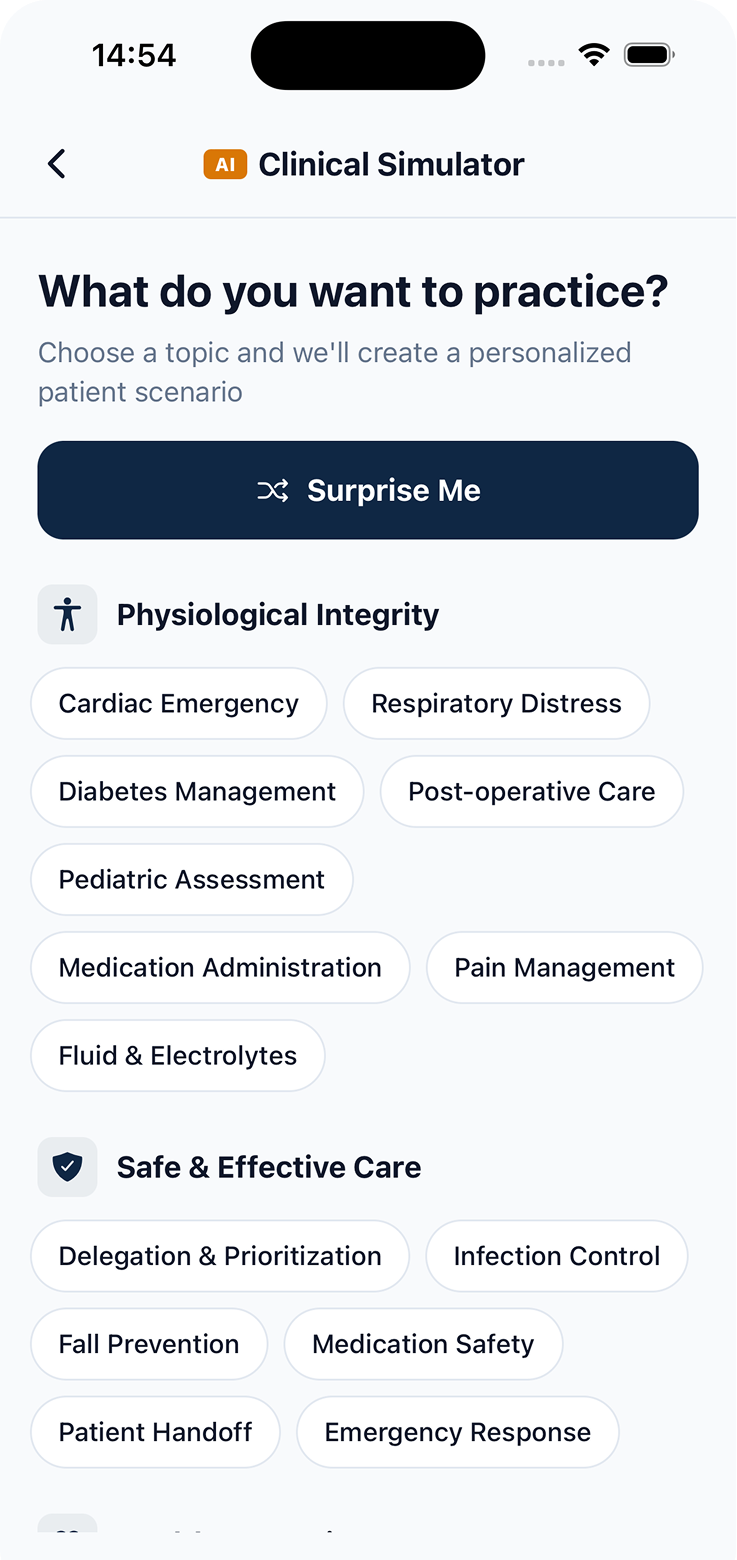
Task: Select Diabetes Management
Action: click(197, 791)
